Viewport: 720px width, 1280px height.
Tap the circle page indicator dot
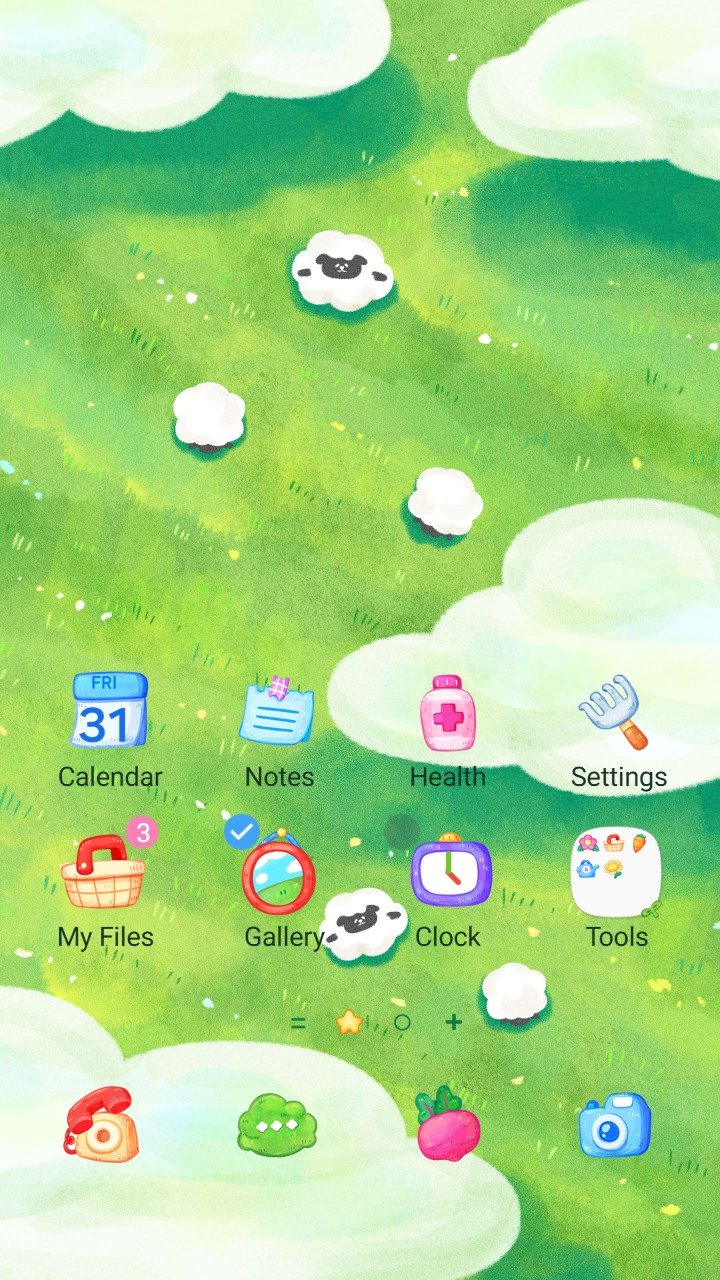[402, 1022]
